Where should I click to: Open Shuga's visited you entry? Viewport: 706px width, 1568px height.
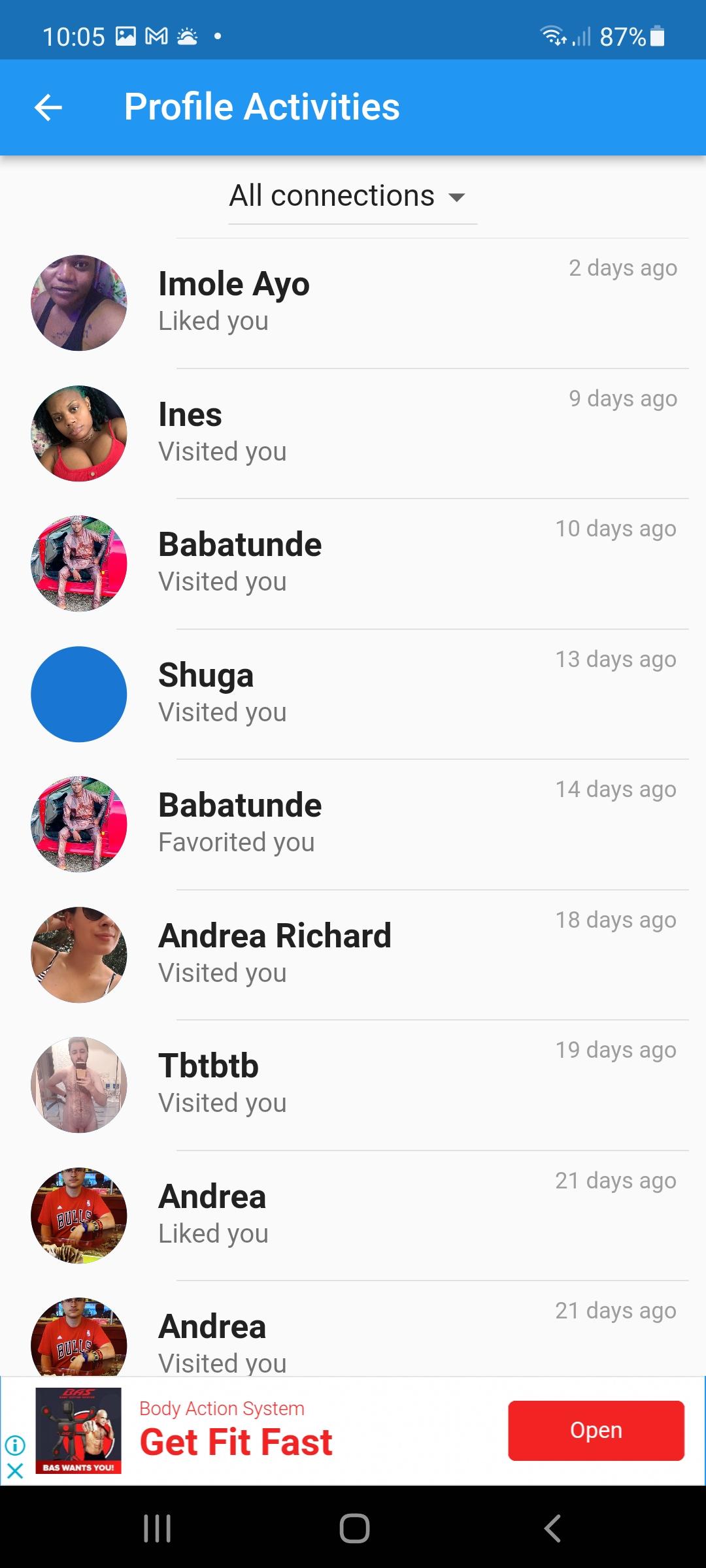(353, 694)
